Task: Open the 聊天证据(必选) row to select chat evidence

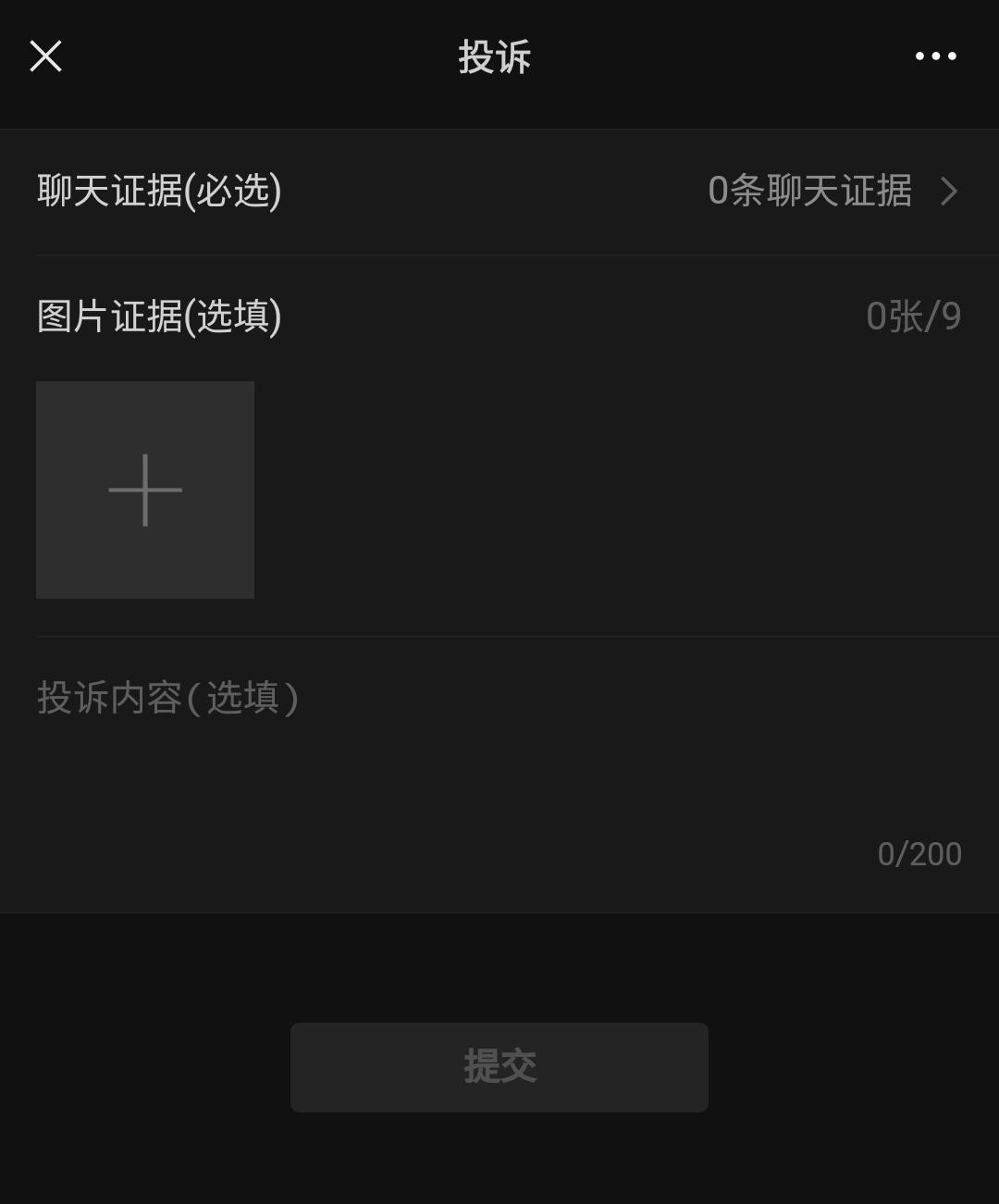Action: pyautogui.click(x=499, y=192)
